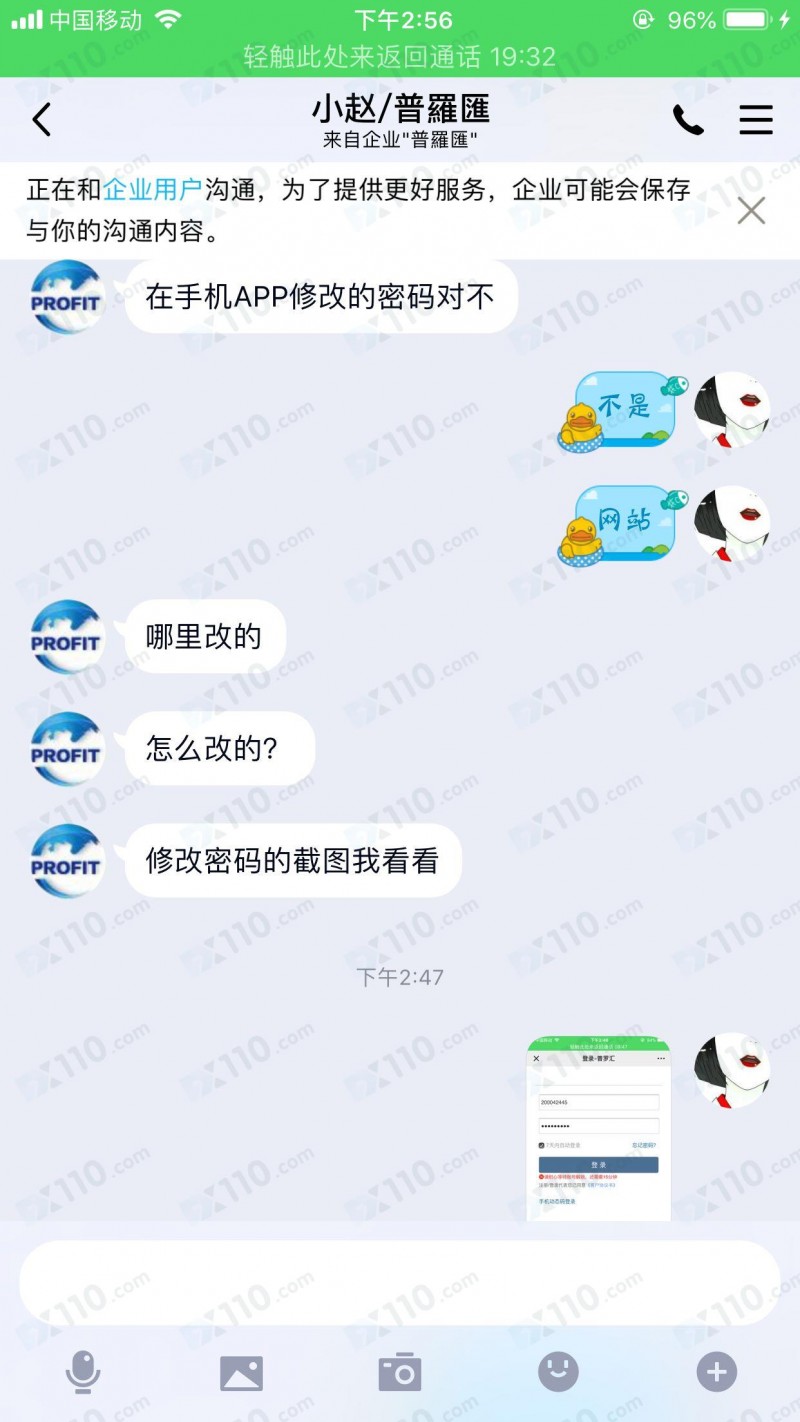Open chat options via the hamburger icon
Image resolution: width=800 pixels, height=1422 pixels.
point(756,119)
